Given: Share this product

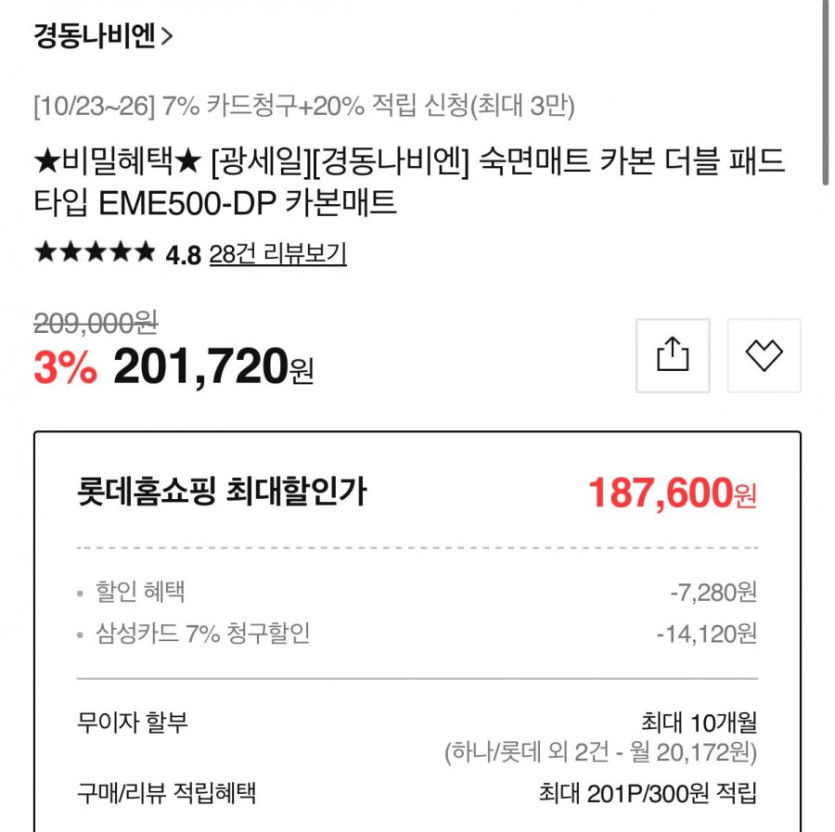Looking at the screenshot, I should pos(673,355).
